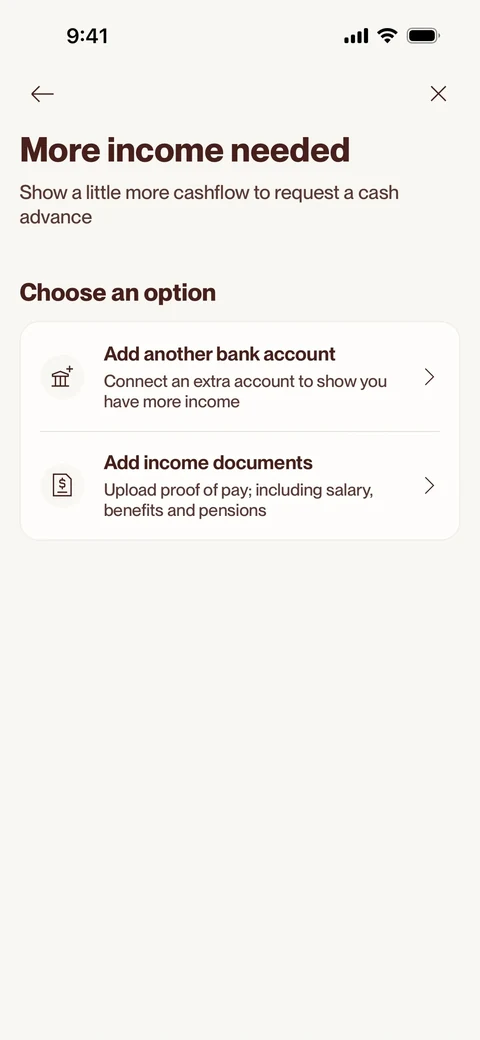Go back using the arrow icon
The width and height of the screenshot is (480, 1040).
pos(42,94)
